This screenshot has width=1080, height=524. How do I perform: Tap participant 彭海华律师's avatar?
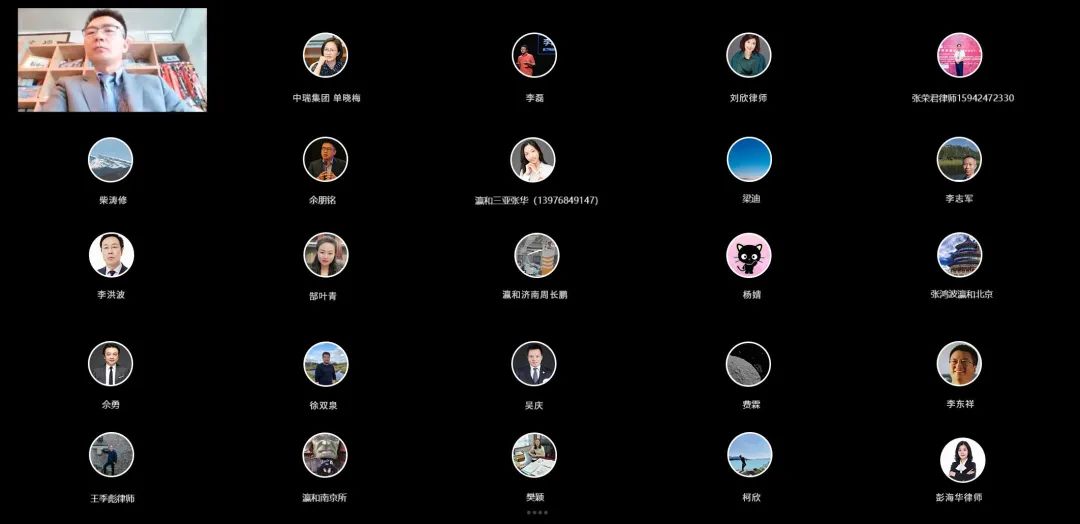pyautogui.click(x=962, y=460)
